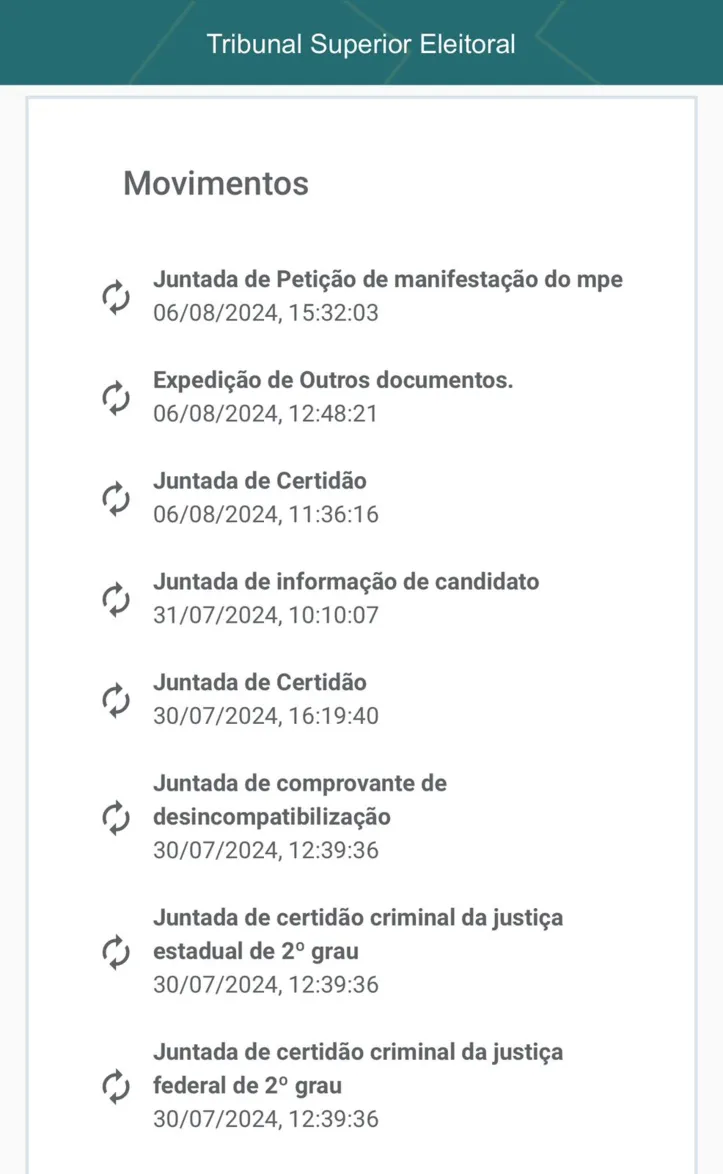This screenshot has width=723, height=1174.
Task: Click the "Juntada de certidão criminal da justiça federal de 2º grau" entry
Action: 358,1069
